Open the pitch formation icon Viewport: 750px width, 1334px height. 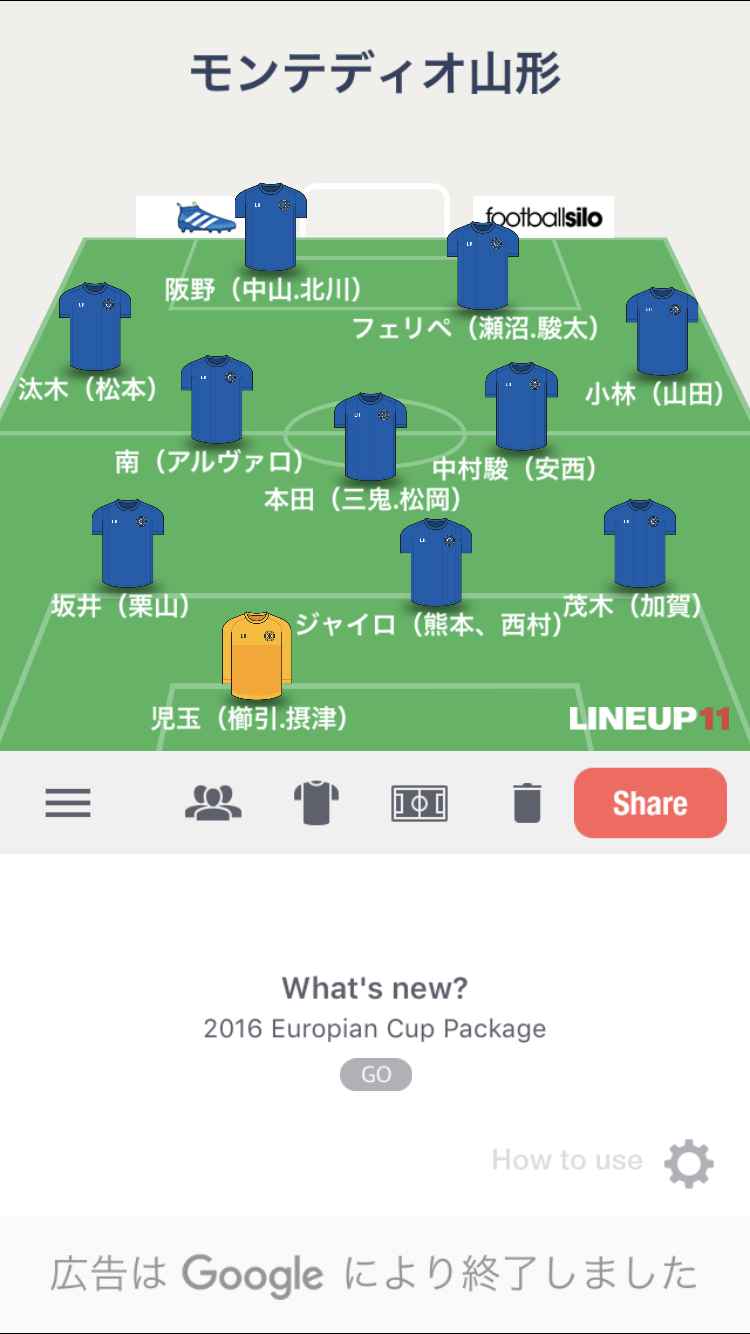tap(419, 803)
